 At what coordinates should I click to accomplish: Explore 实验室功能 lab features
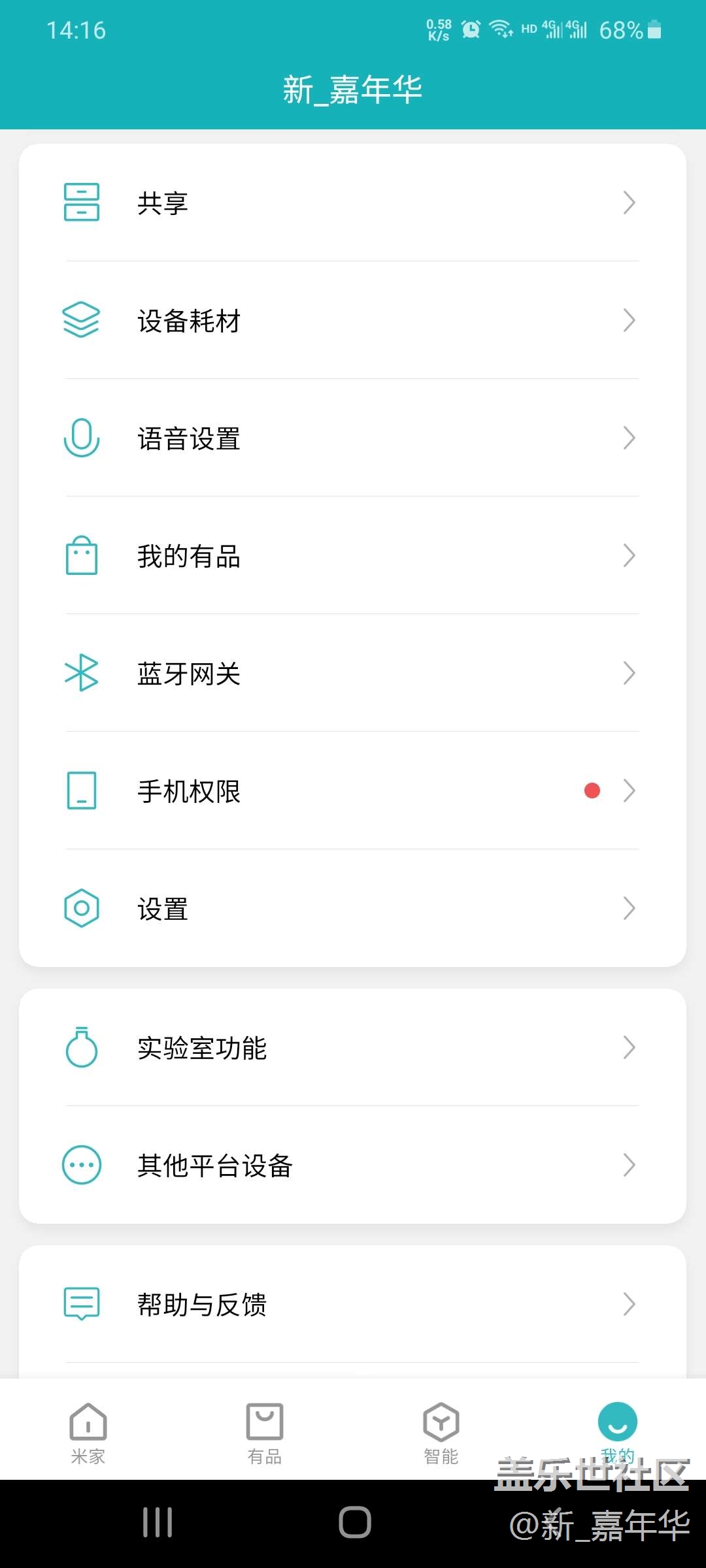(x=352, y=1047)
